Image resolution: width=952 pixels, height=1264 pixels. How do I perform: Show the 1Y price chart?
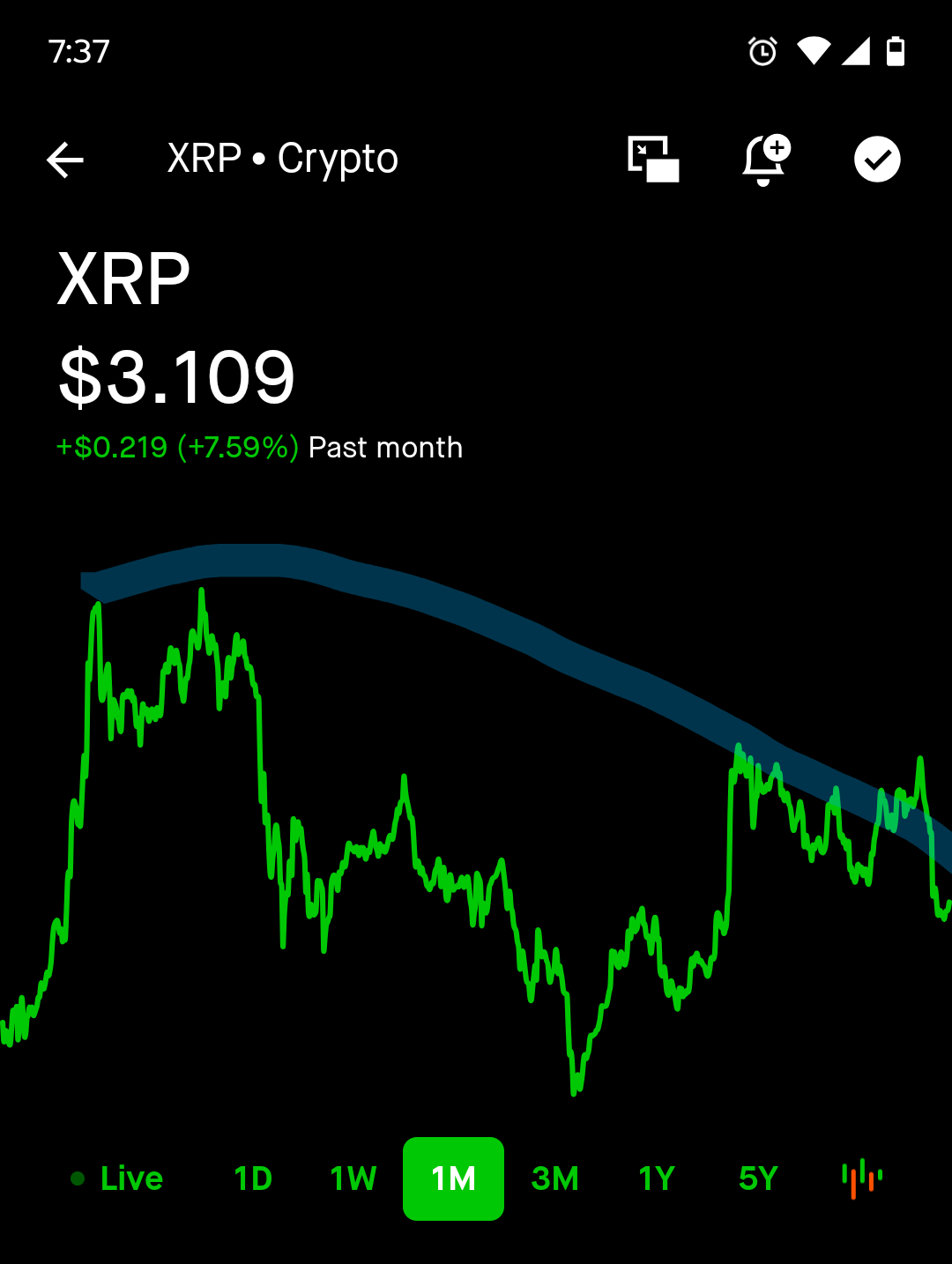[657, 1178]
